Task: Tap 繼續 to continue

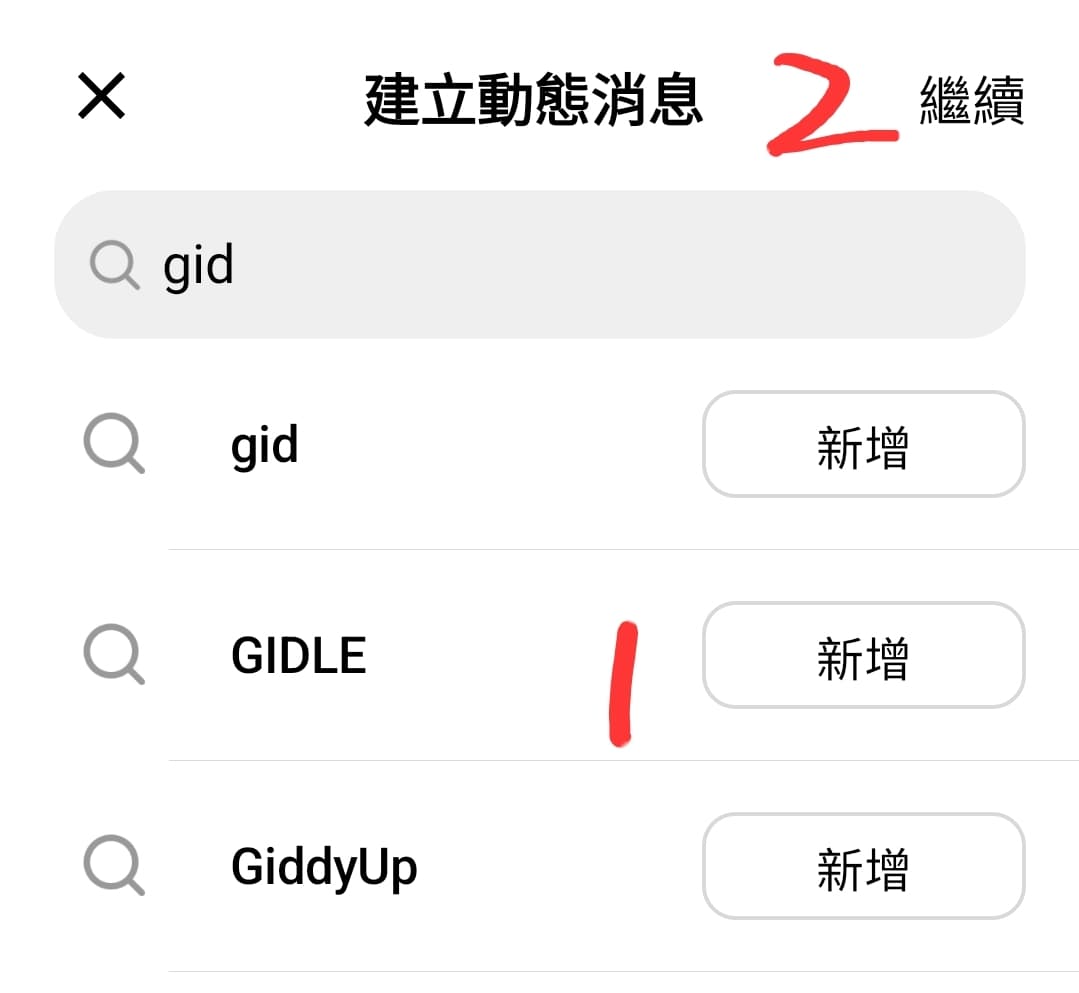Action: pos(971,101)
